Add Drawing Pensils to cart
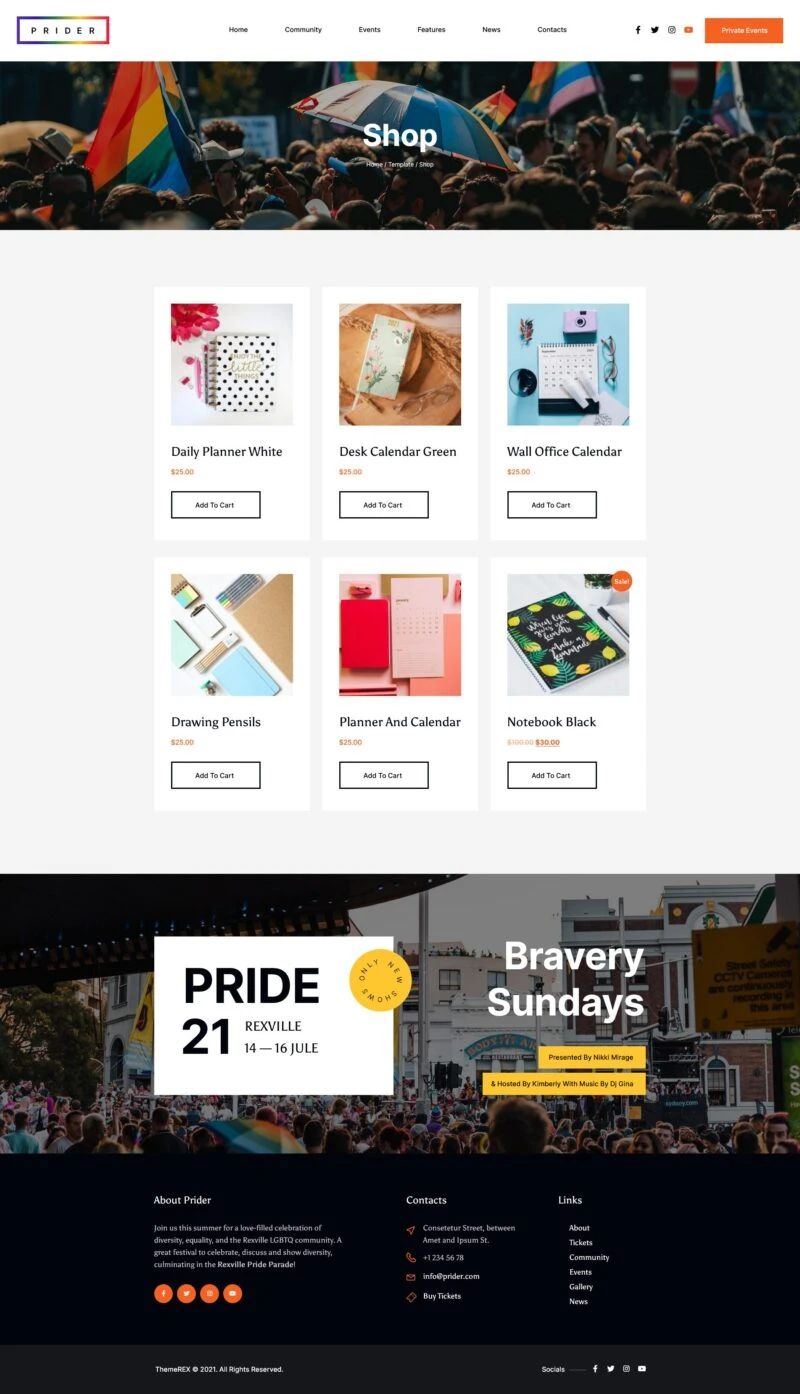 coord(215,775)
